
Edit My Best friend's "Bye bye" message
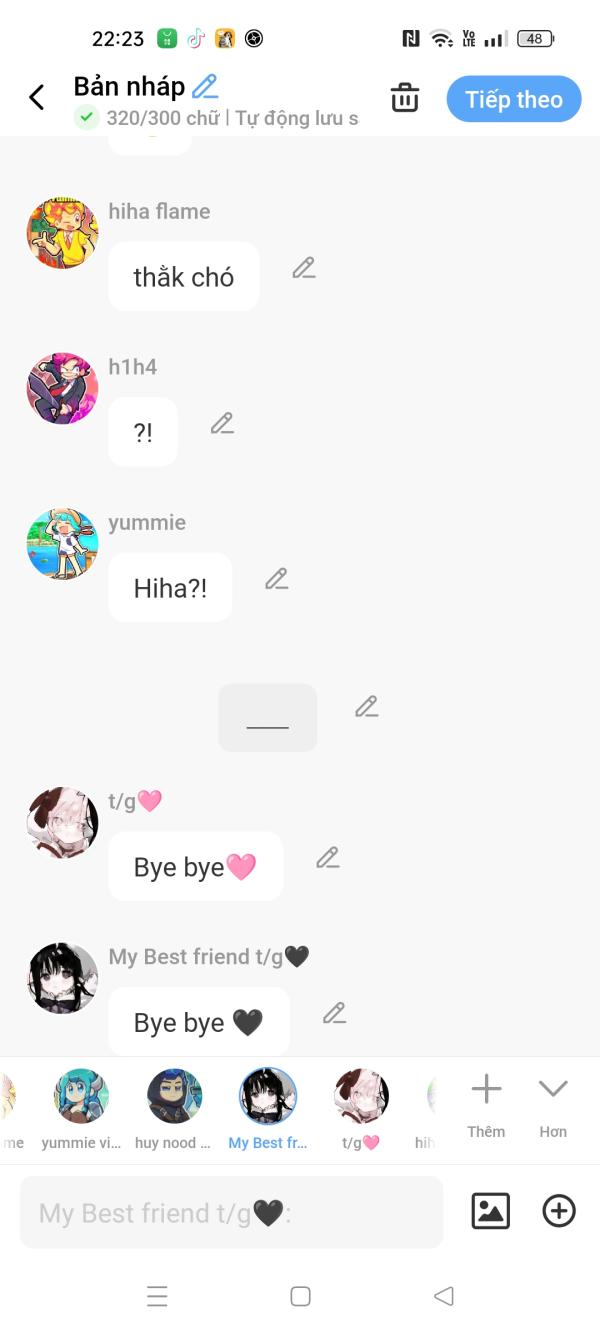[334, 1014]
